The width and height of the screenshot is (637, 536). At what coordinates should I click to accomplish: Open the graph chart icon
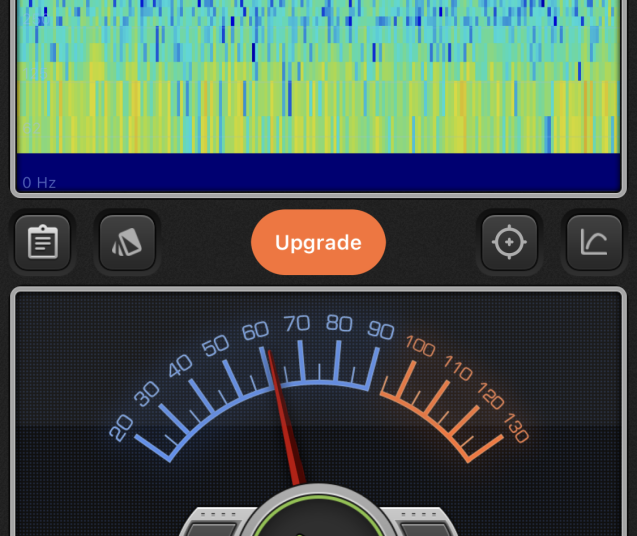point(594,243)
